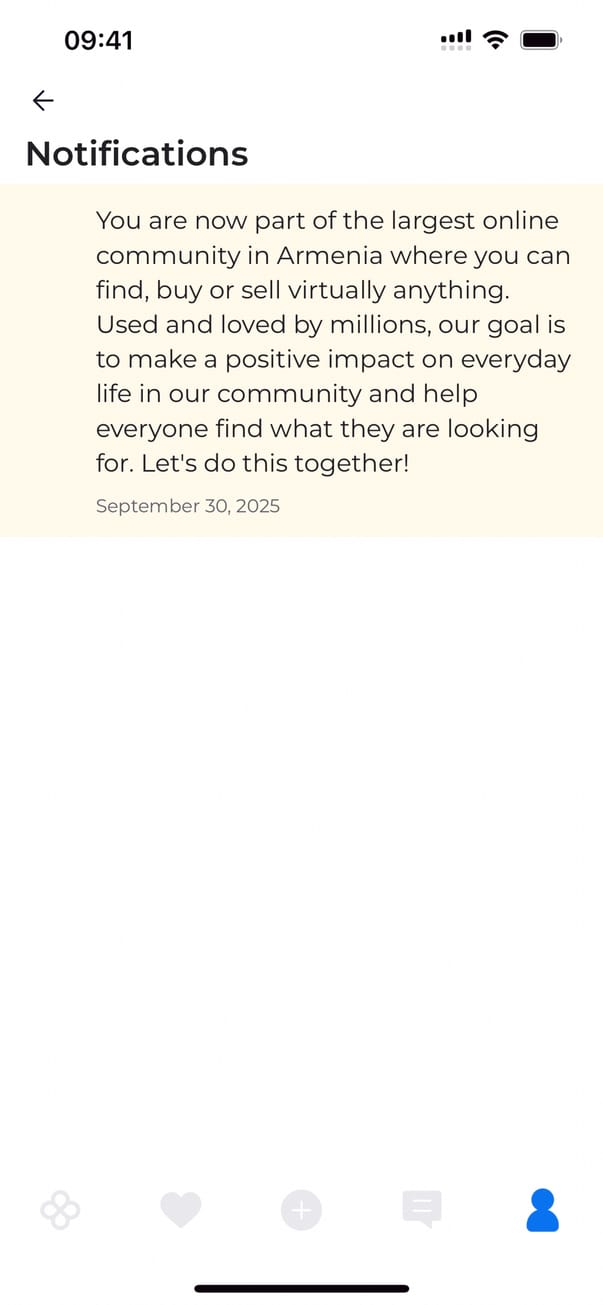Open the messages chat tab
Screen dimensions: 603x1305
coord(421,1210)
